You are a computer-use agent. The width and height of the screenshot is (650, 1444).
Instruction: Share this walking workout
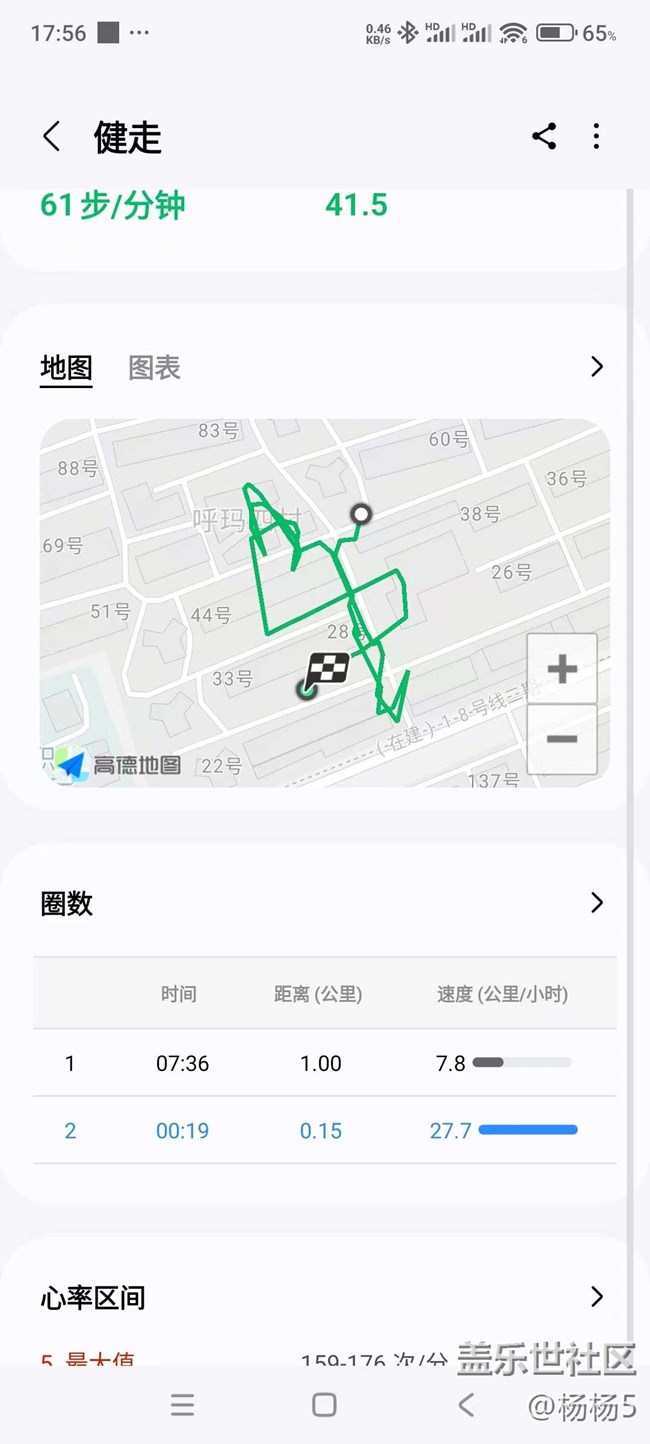[x=544, y=136]
